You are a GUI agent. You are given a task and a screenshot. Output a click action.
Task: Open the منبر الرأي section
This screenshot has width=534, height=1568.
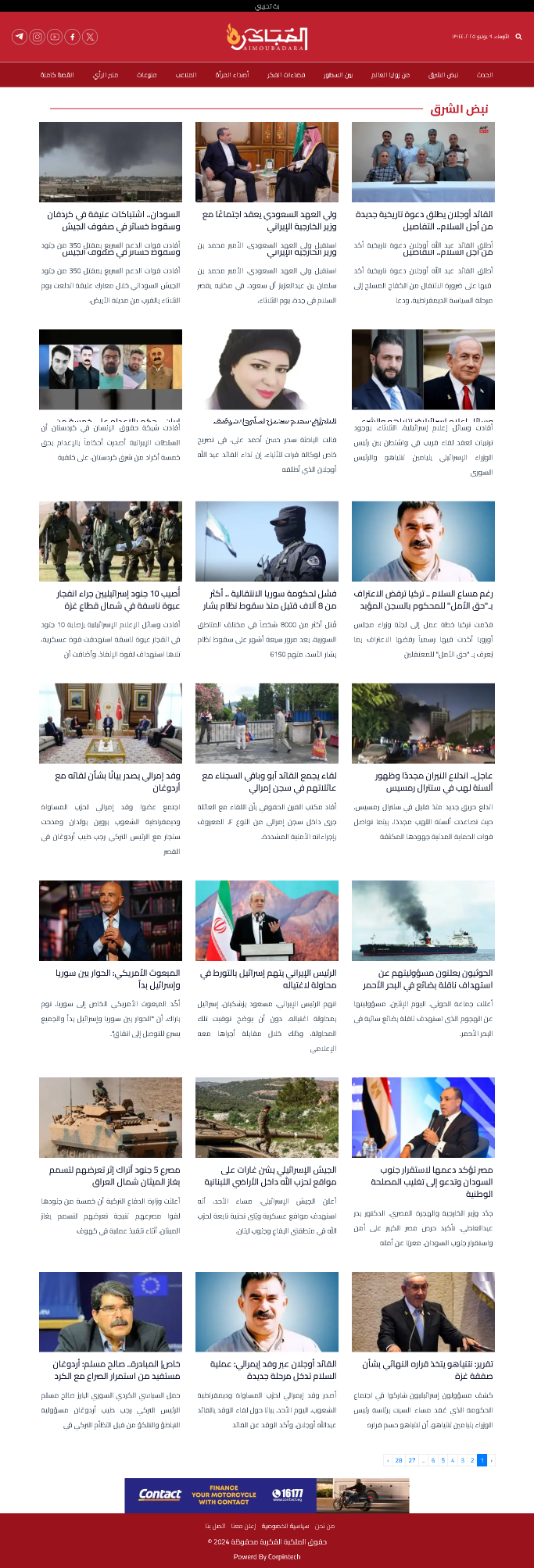106,75
